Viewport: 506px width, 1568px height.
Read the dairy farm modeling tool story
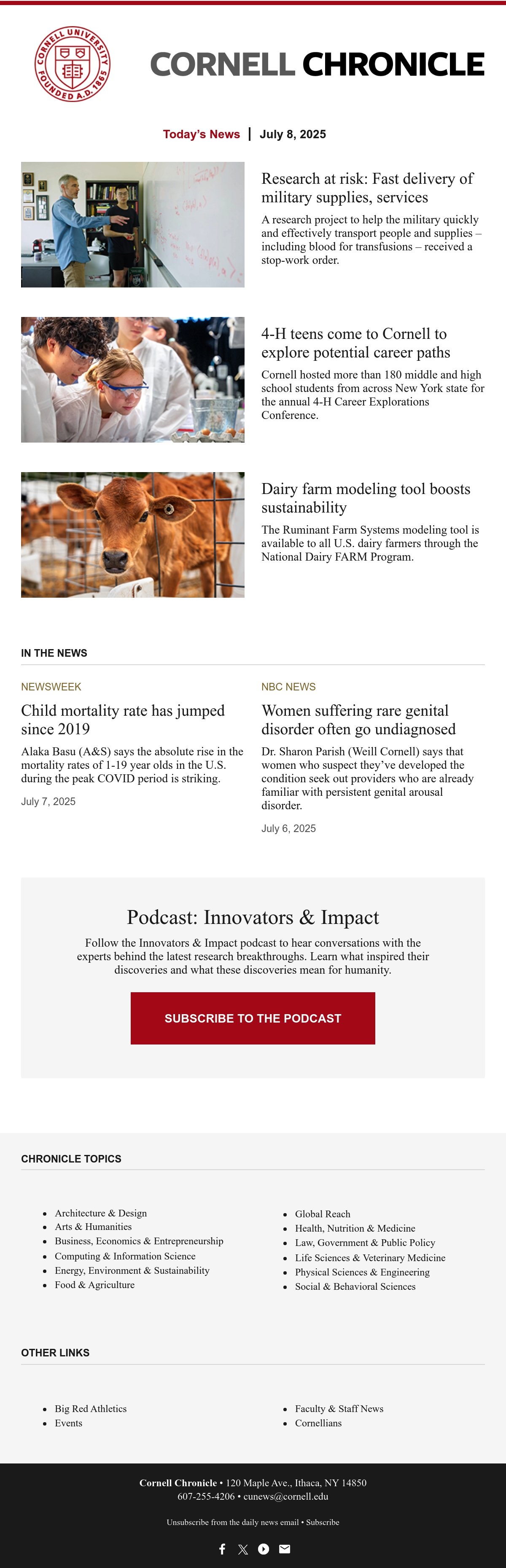(365, 498)
